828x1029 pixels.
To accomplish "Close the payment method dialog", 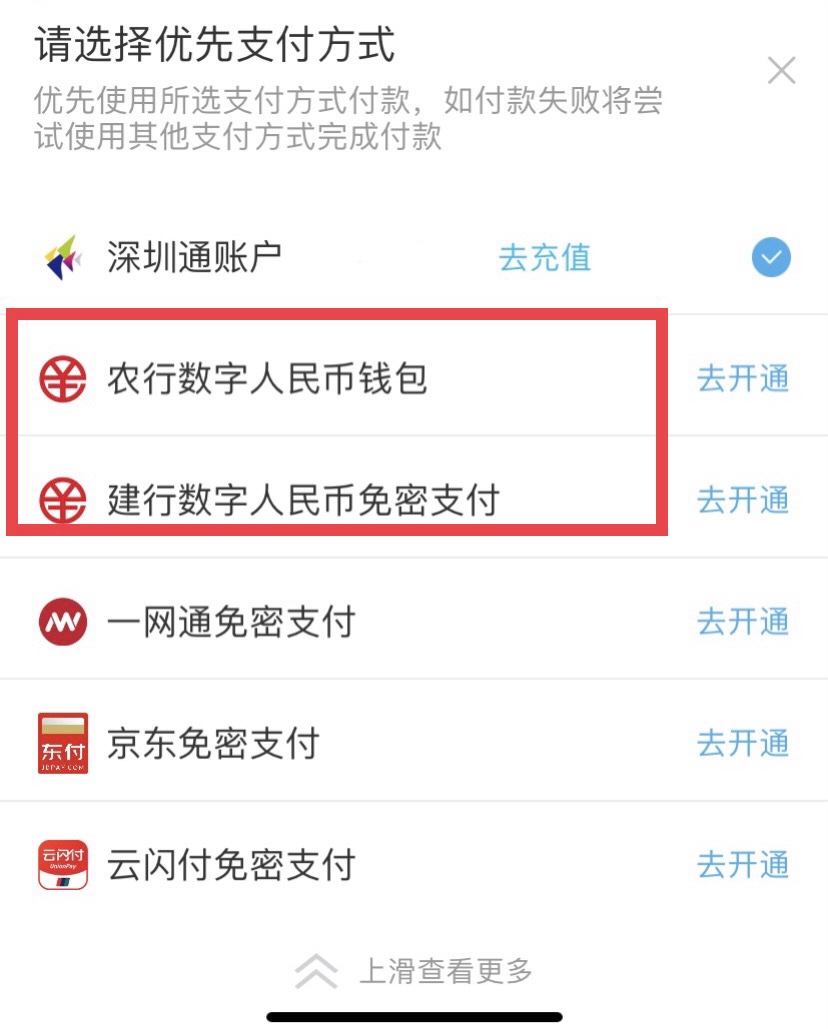I will click(x=780, y=71).
